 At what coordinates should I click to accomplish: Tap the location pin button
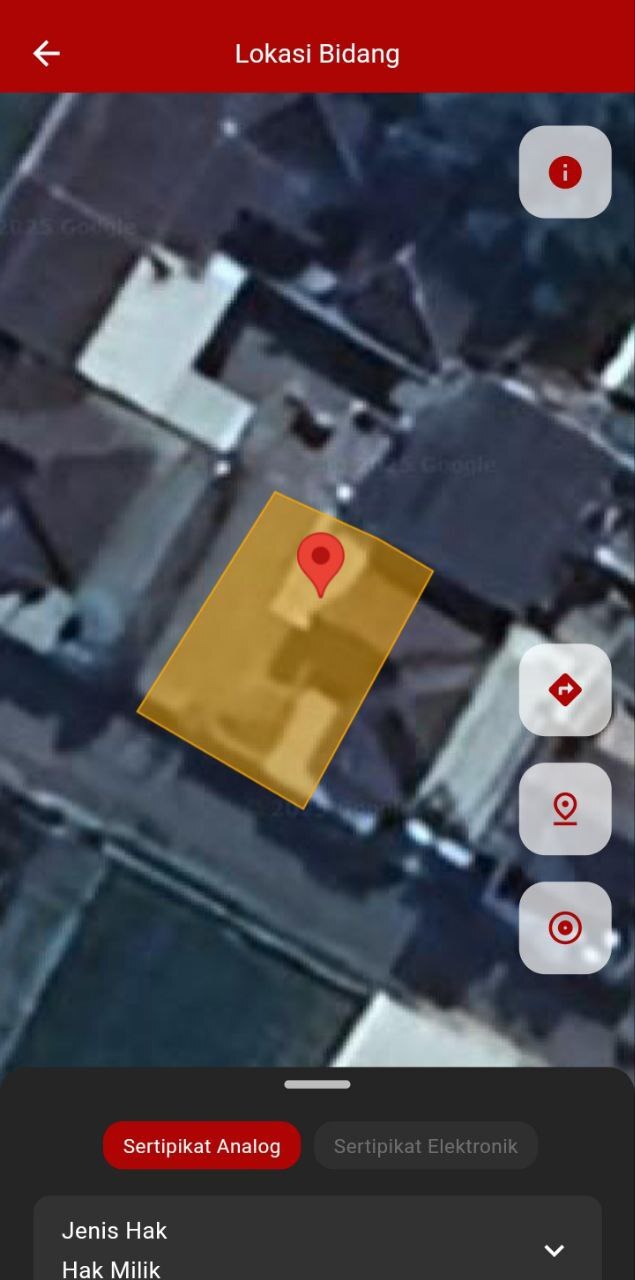(565, 809)
